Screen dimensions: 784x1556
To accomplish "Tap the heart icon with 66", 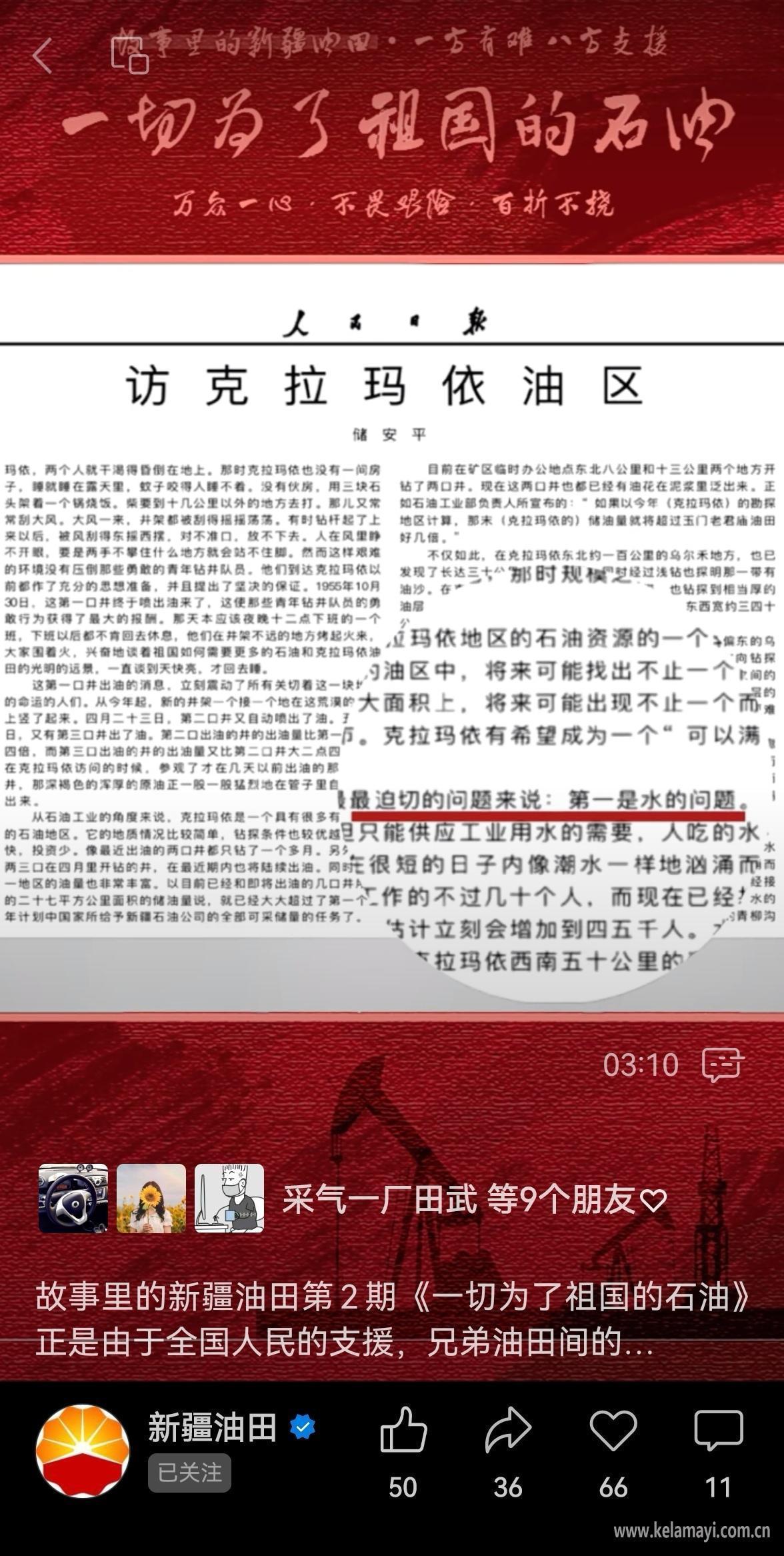I will (613, 1430).
